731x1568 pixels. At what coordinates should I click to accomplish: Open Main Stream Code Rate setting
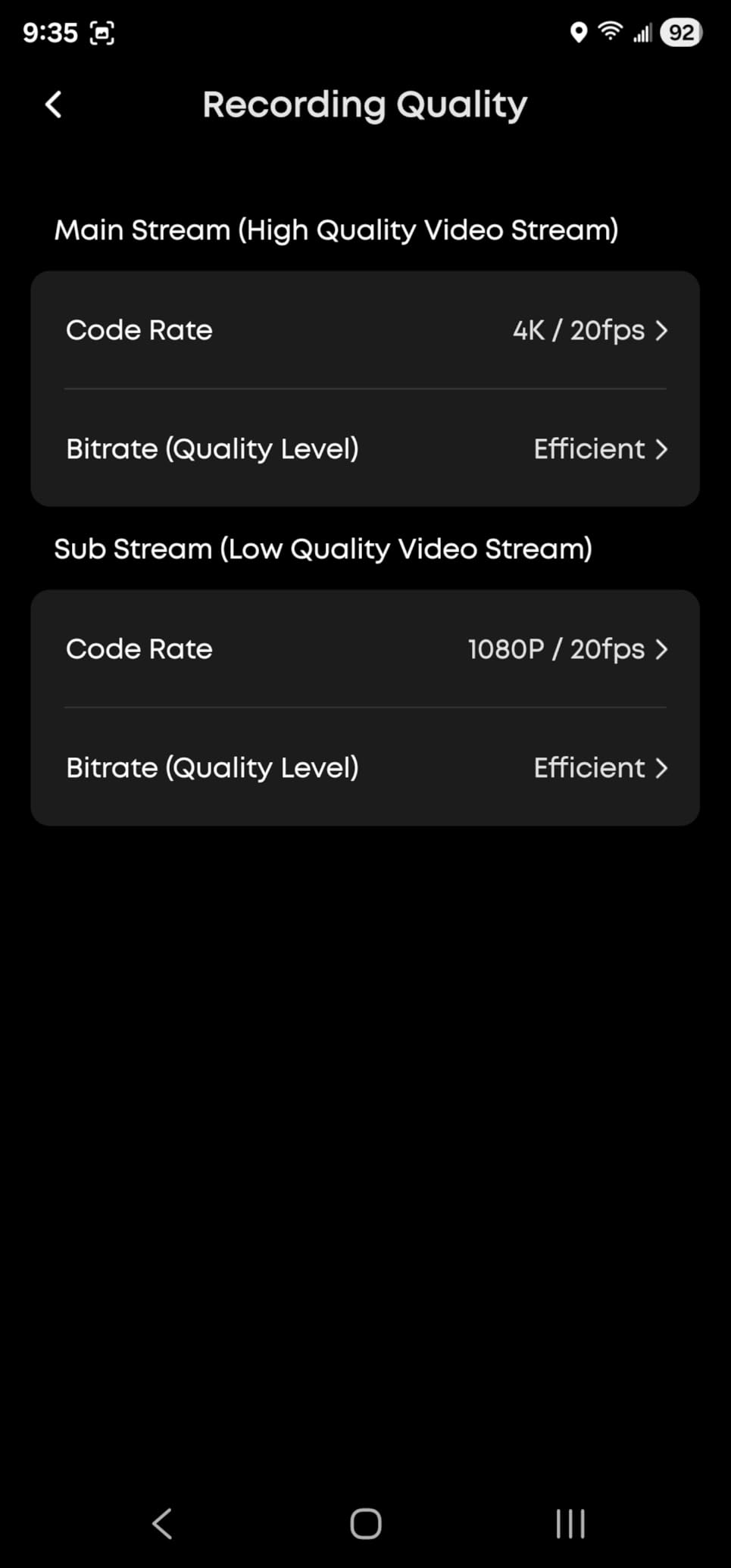click(x=364, y=330)
